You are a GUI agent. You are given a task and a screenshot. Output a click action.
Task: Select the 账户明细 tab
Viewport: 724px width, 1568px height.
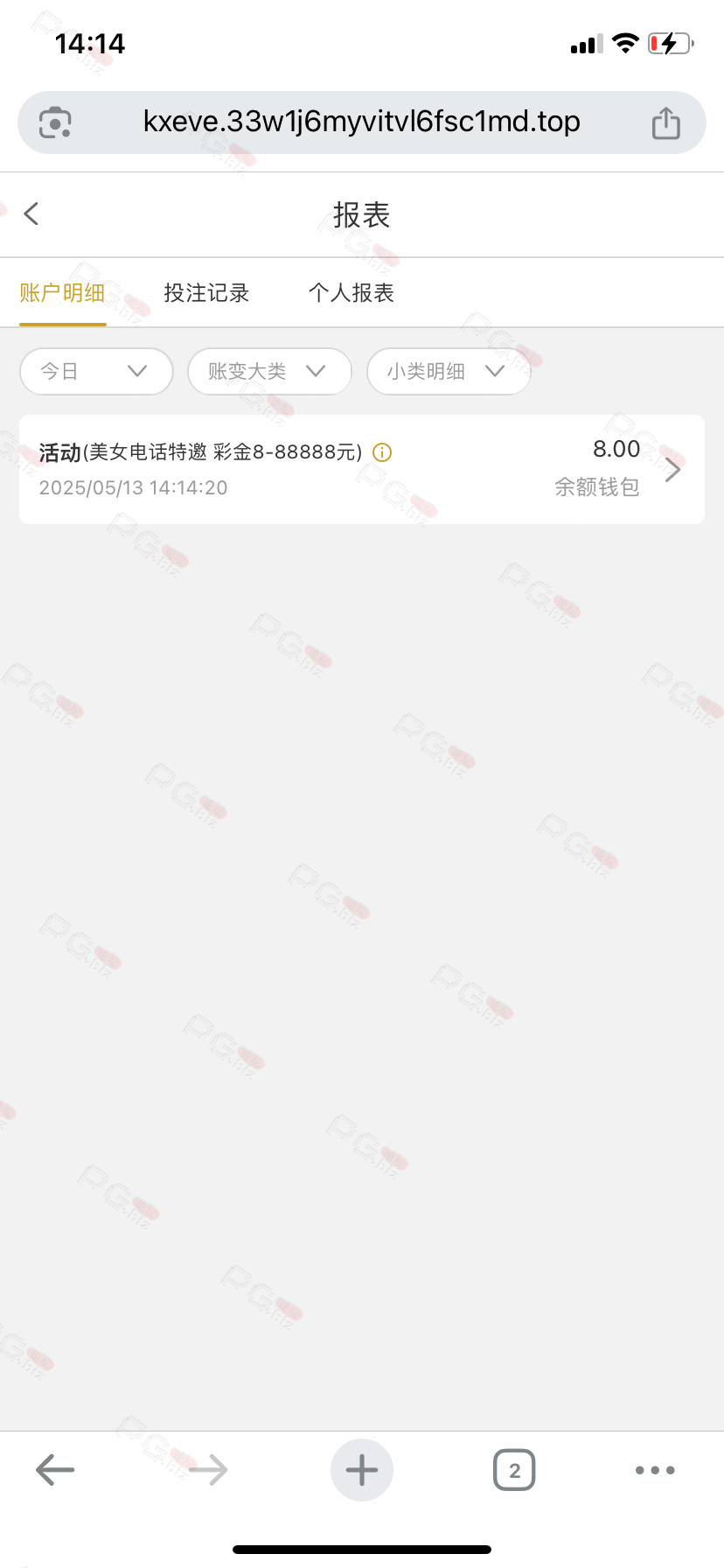62,293
